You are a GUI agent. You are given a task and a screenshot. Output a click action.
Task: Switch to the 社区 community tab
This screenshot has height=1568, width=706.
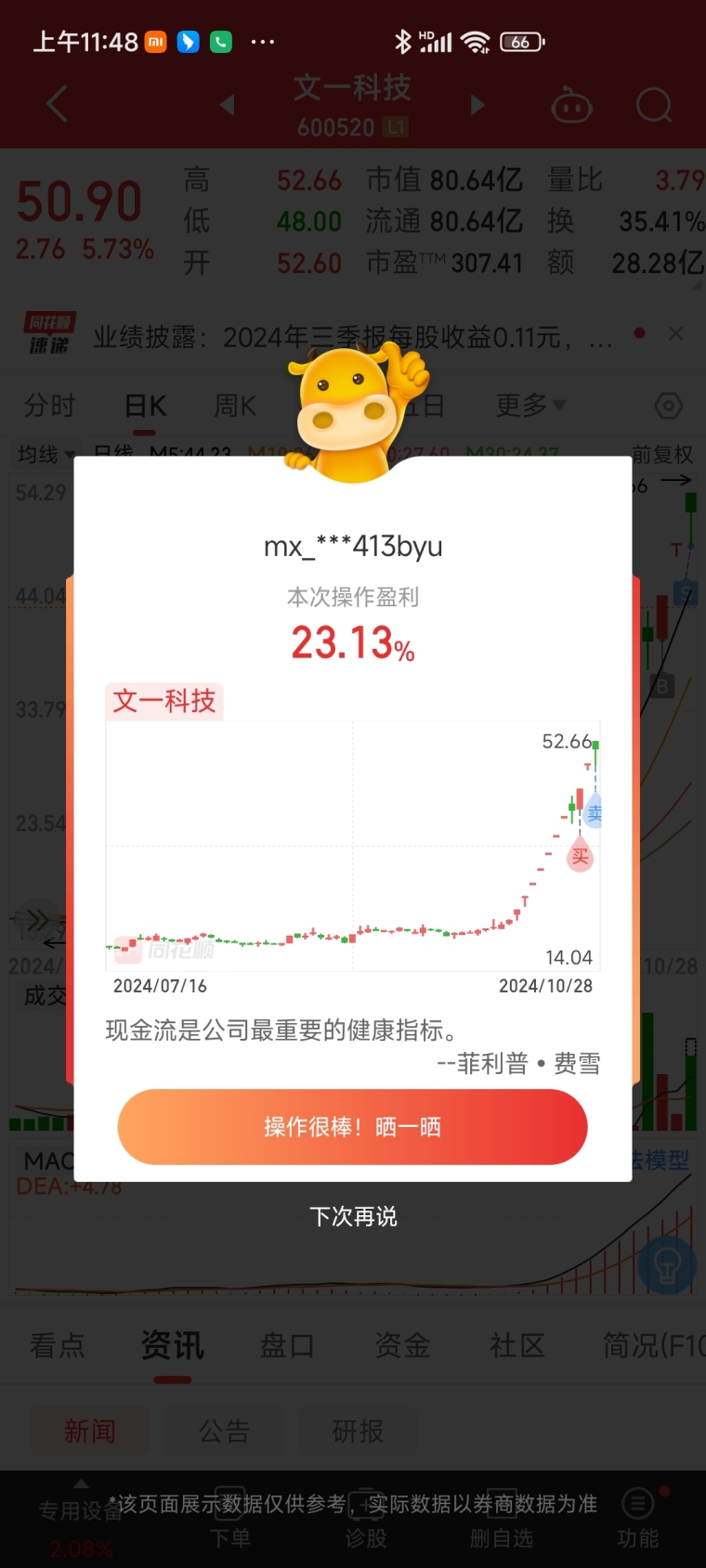[516, 1345]
